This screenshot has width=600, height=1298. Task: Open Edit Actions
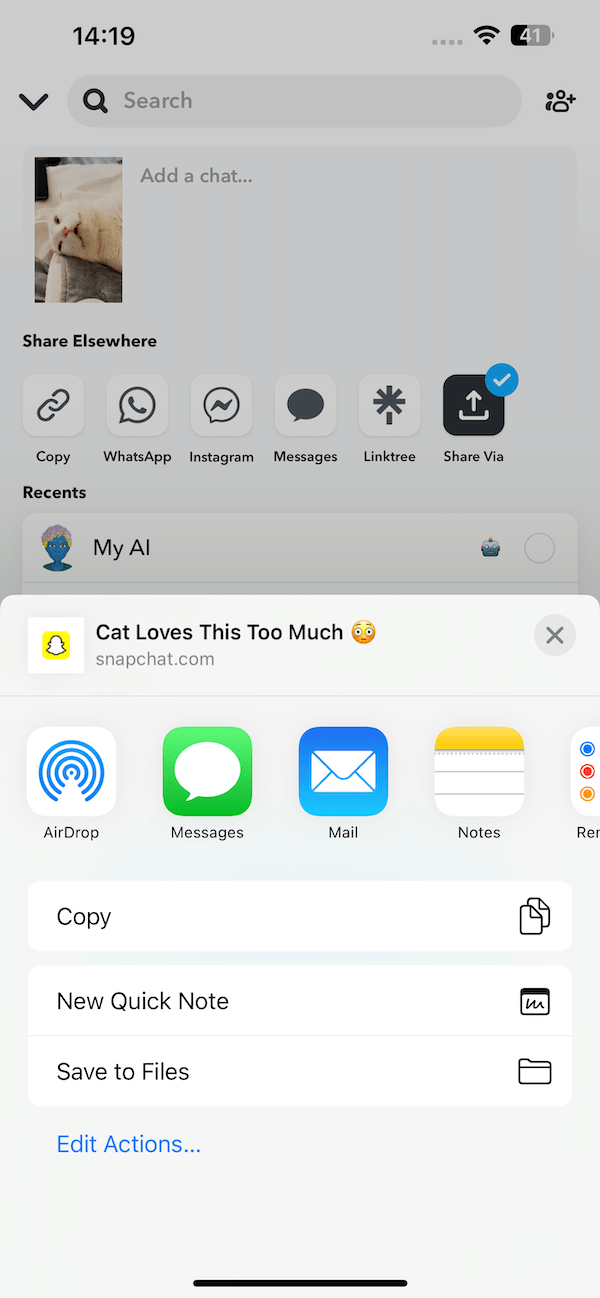click(129, 1144)
